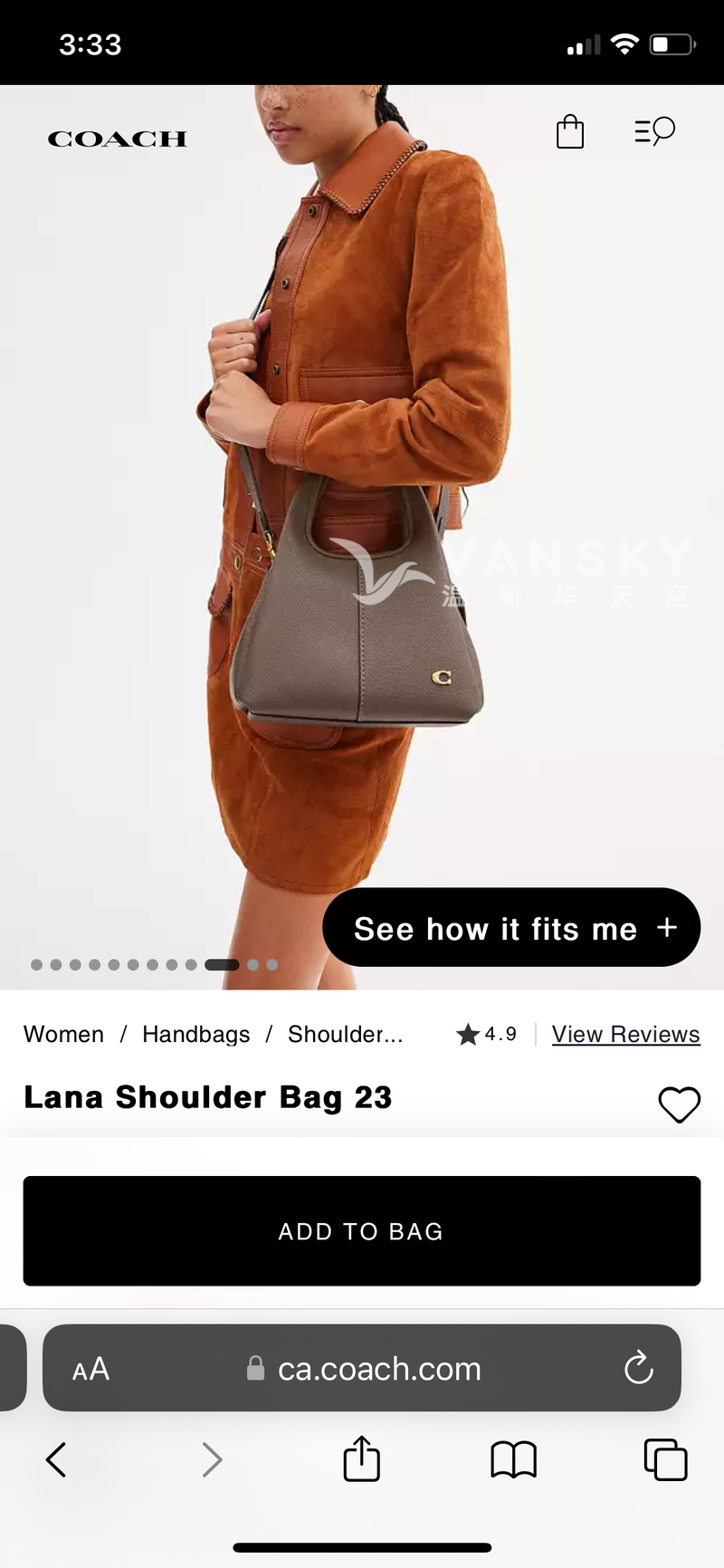Open the shopping bag icon
This screenshot has height=1568, width=724.
569,132
